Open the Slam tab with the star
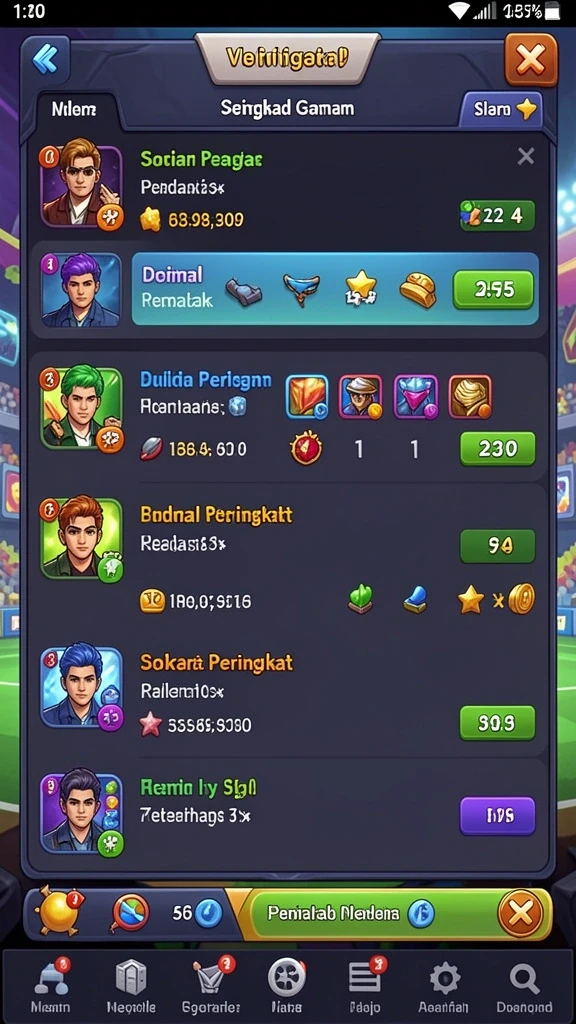576x1024 pixels. pyautogui.click(x=502, y=109)
